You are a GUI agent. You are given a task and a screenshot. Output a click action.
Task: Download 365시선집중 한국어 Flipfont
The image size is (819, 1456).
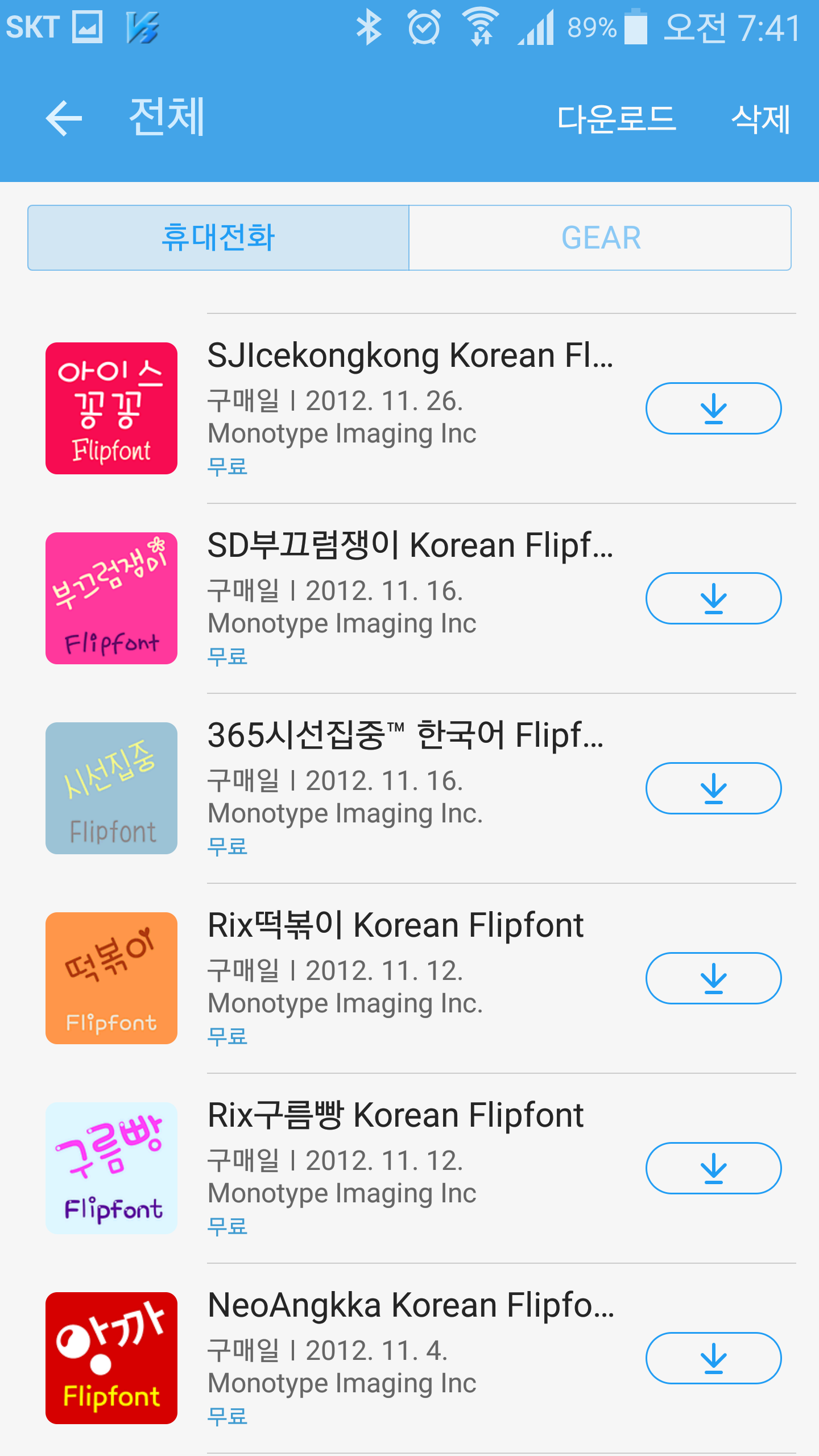[x=713, y=788]
